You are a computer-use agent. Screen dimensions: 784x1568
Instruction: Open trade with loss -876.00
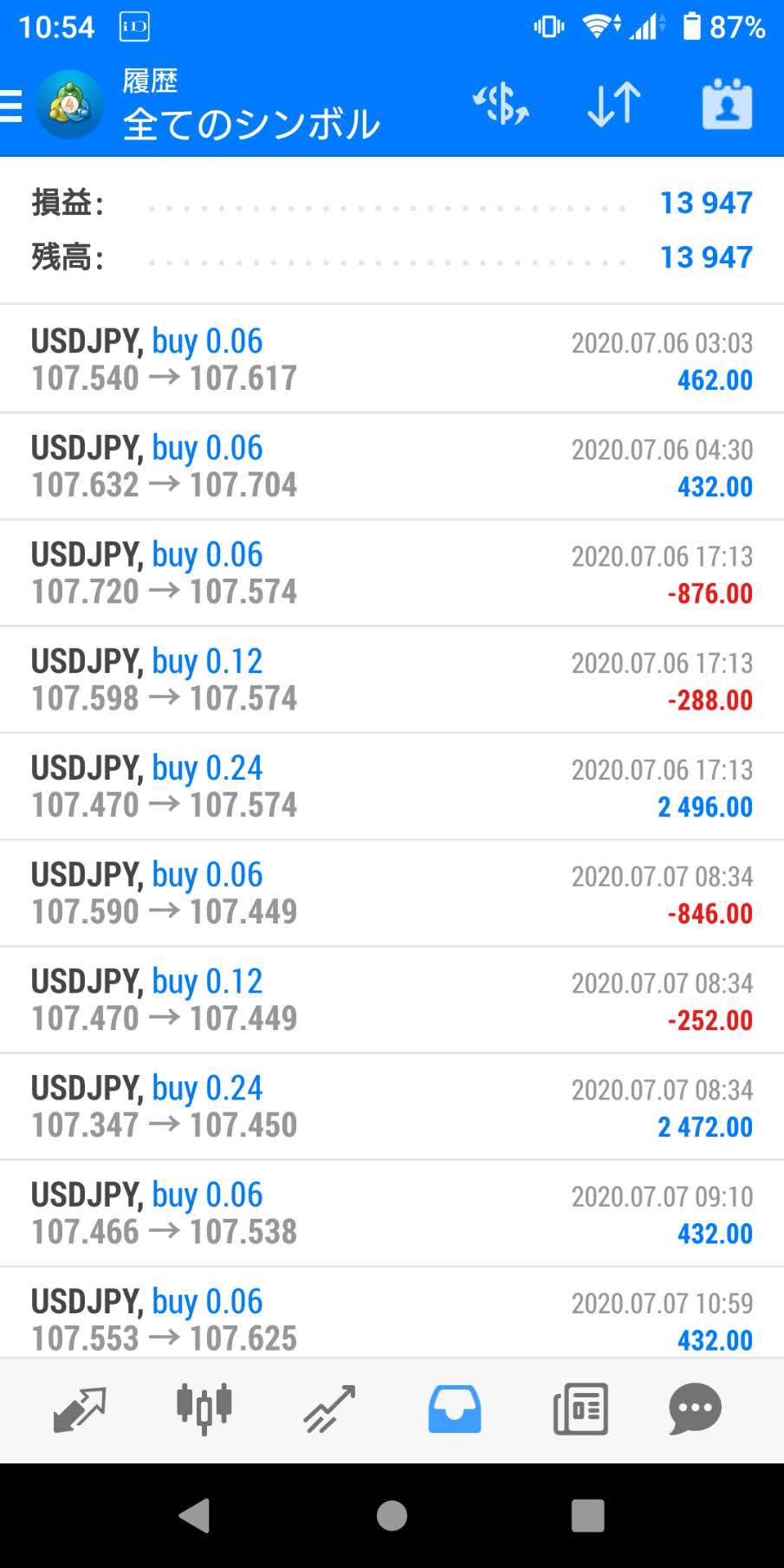tap(392, 573)
